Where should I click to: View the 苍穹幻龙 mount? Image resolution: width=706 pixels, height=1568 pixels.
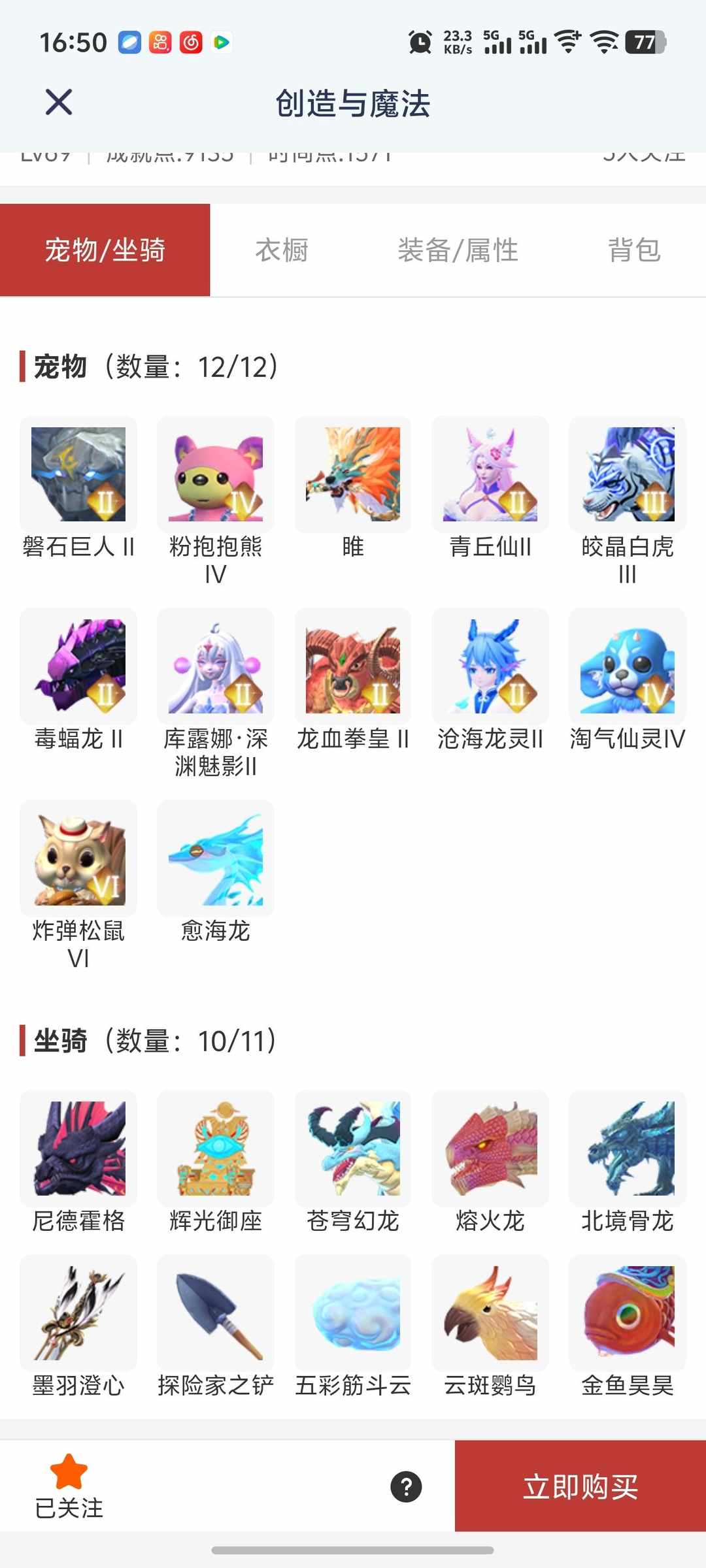coord(352,1149)
